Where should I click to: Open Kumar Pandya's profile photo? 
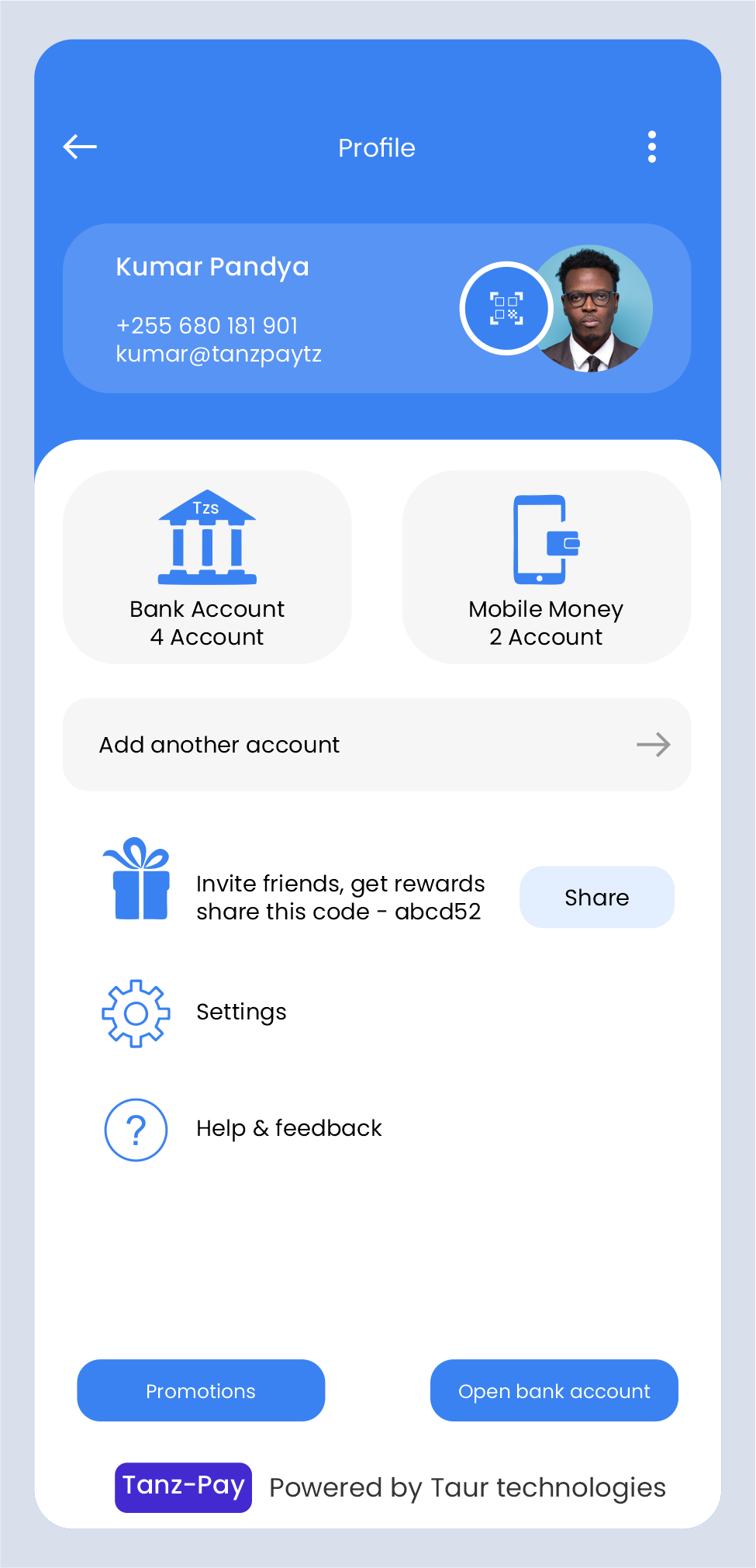click(x=600, y=309)
